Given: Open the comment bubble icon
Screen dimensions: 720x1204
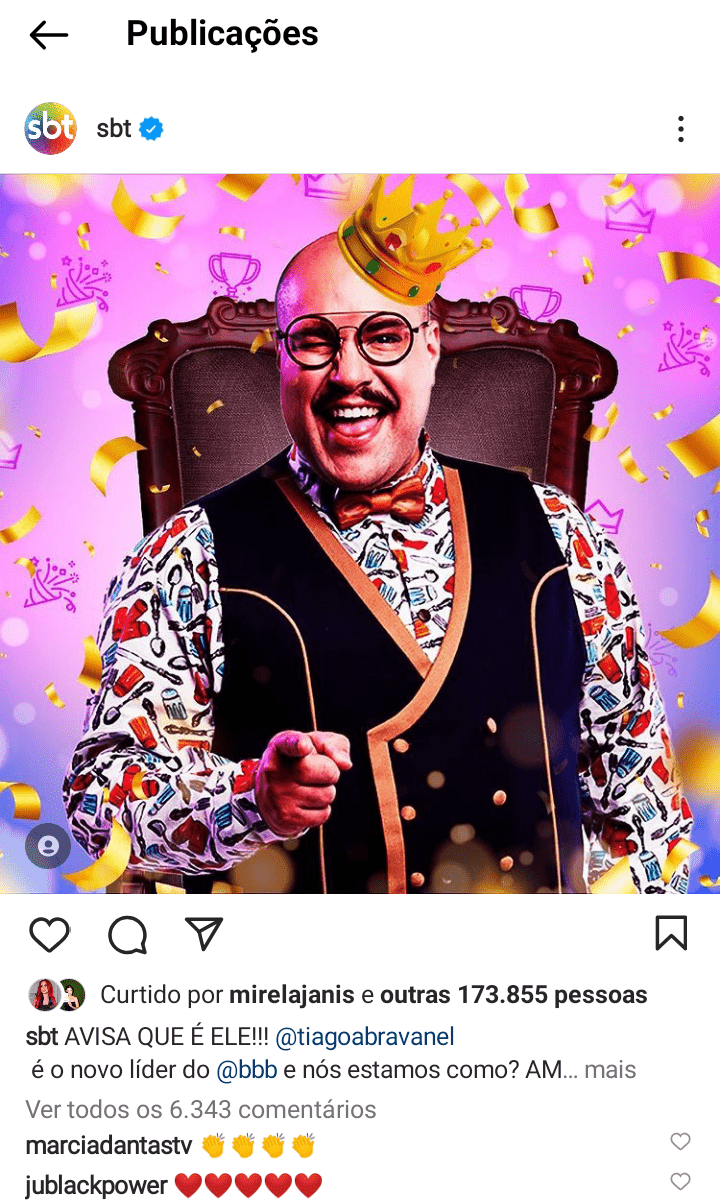Looking at the screenshot, I should click(127, 934).
